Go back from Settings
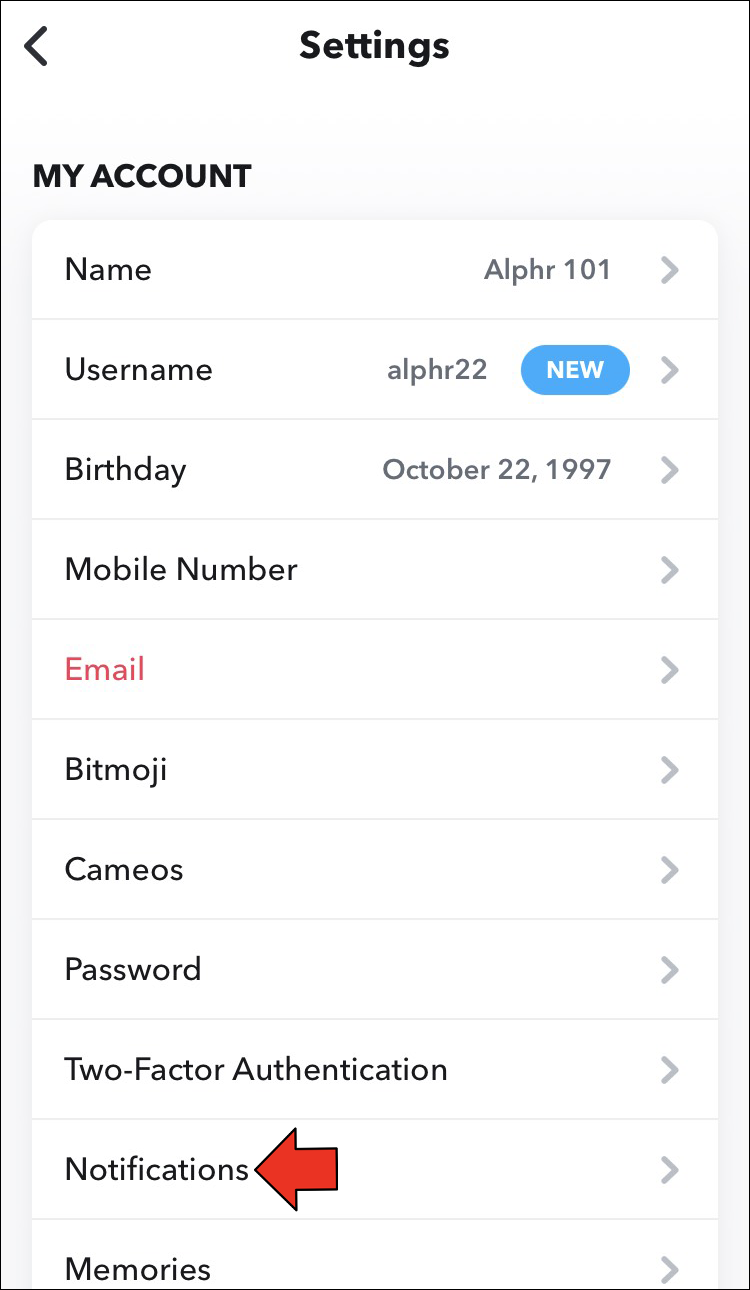The image size is (750, 1290). (37, 47)
